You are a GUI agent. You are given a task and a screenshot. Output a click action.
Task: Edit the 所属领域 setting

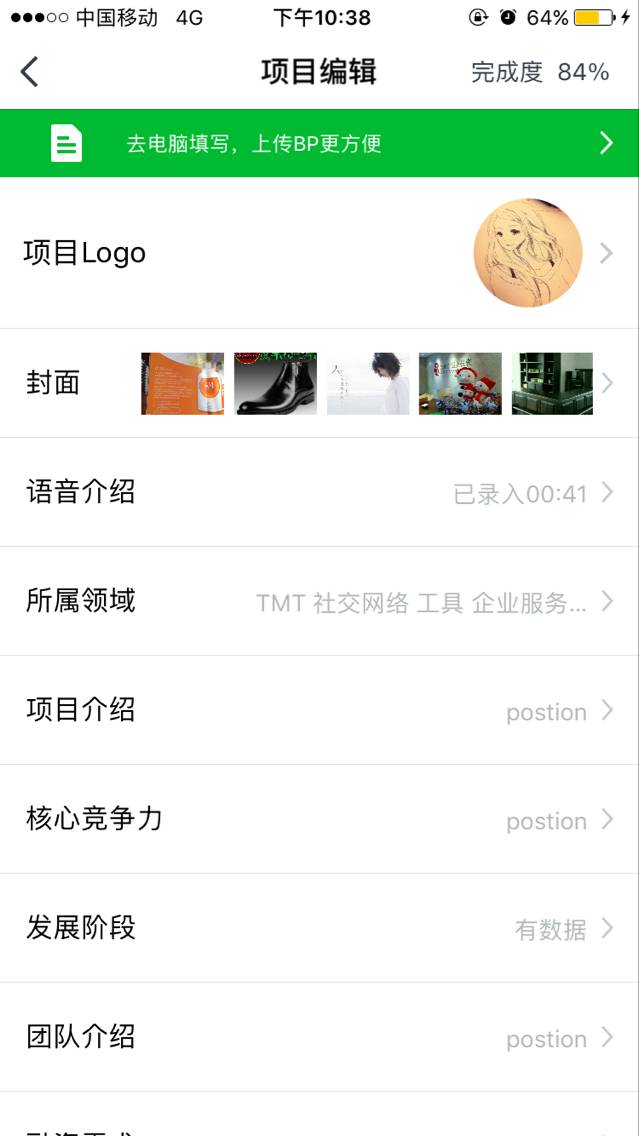[x=319, y=601]
